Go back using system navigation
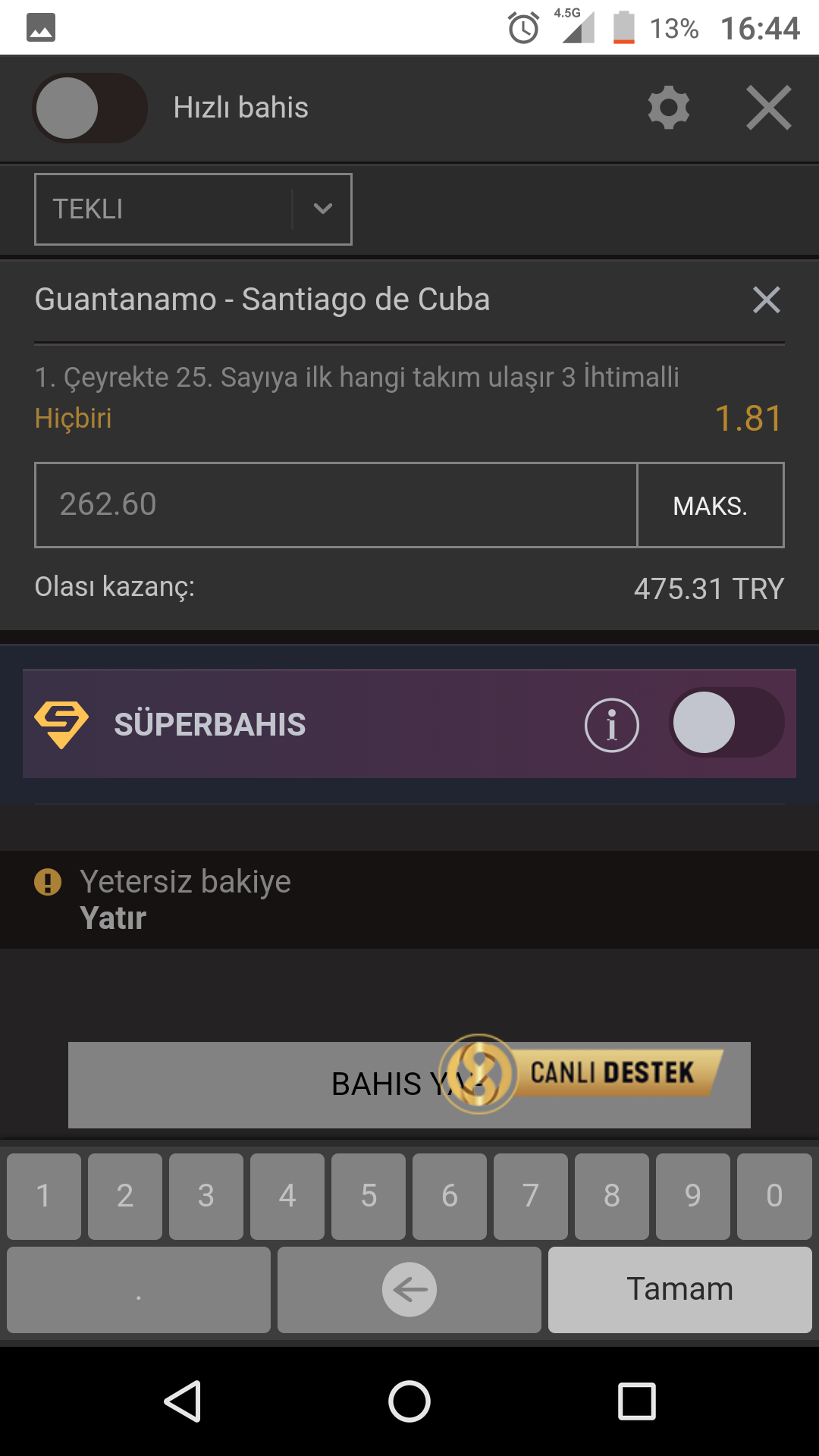This screenshot has height=1456, width=819. [x=183, y=1401]
